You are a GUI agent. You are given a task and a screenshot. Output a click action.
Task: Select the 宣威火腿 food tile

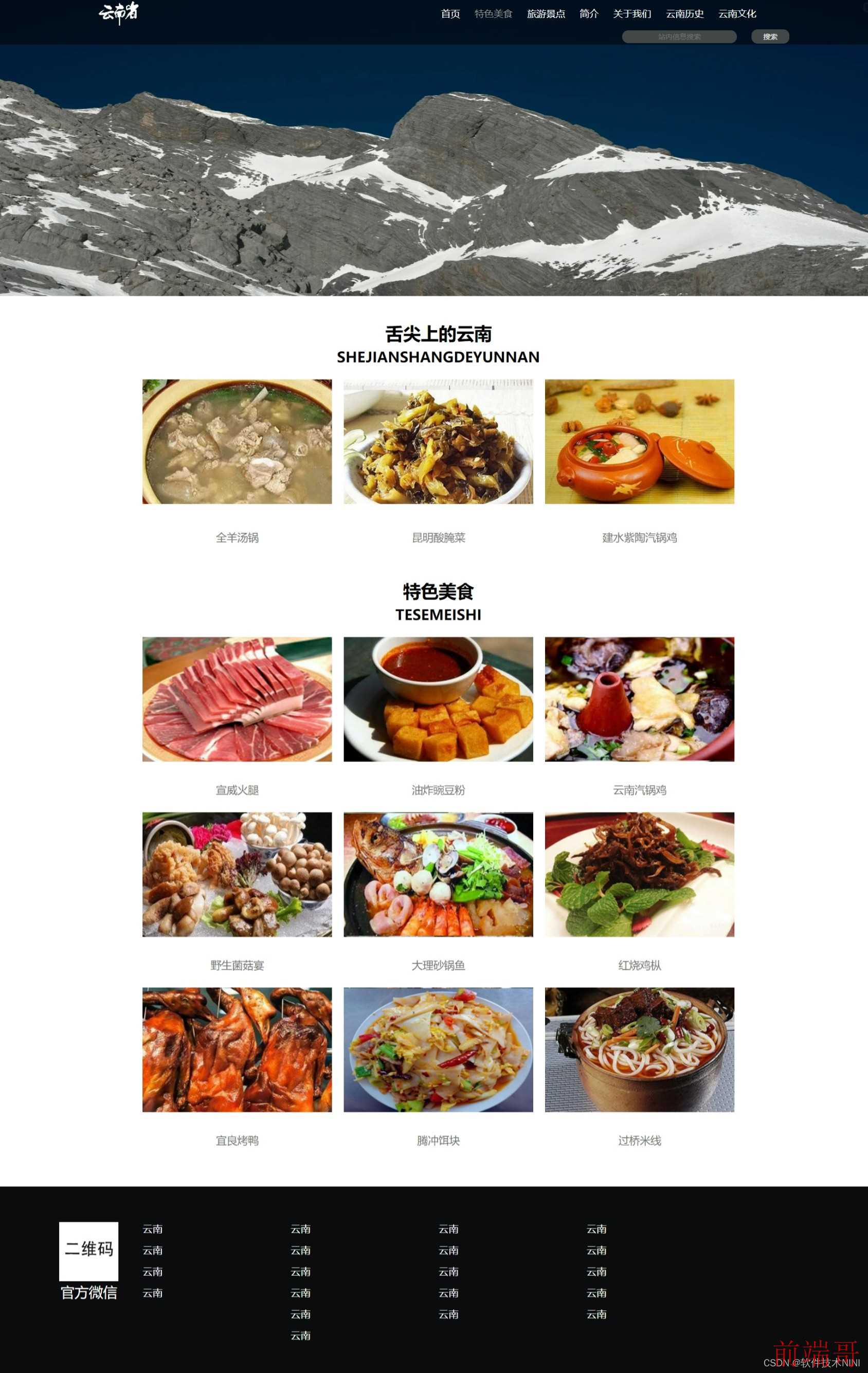click(237, 699)
